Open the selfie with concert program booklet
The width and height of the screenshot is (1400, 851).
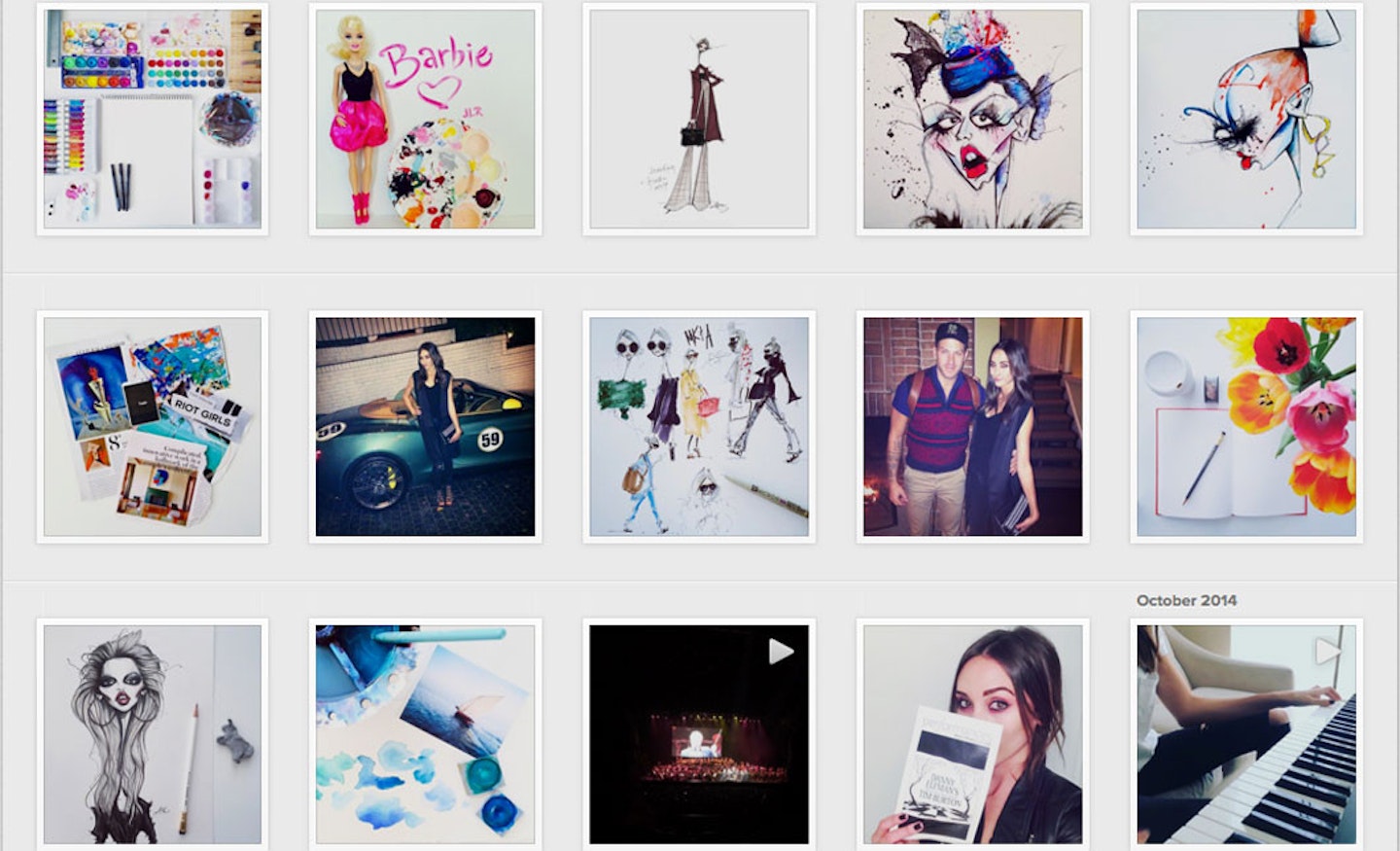click(972, 734)
